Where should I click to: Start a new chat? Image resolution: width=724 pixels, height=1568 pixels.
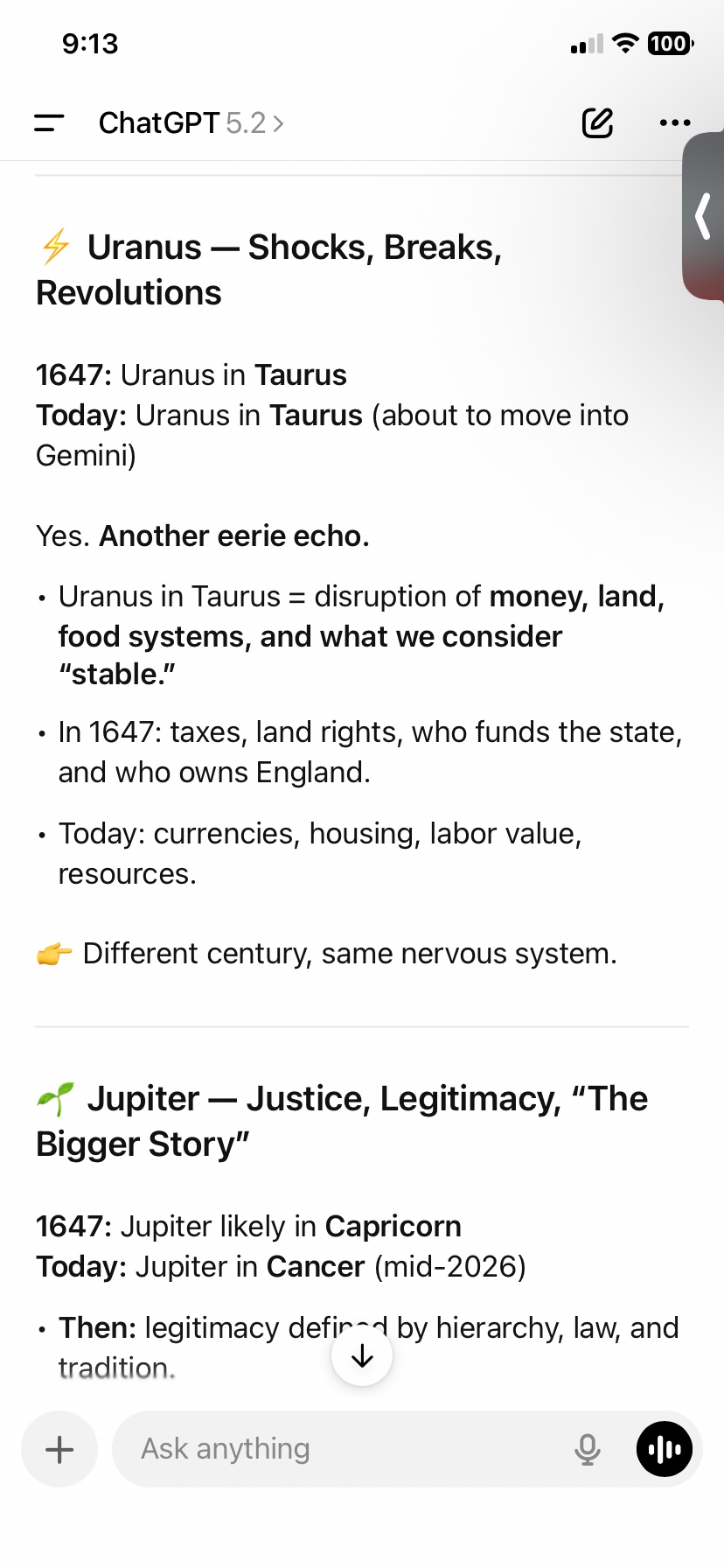click(x=597, y=123)
